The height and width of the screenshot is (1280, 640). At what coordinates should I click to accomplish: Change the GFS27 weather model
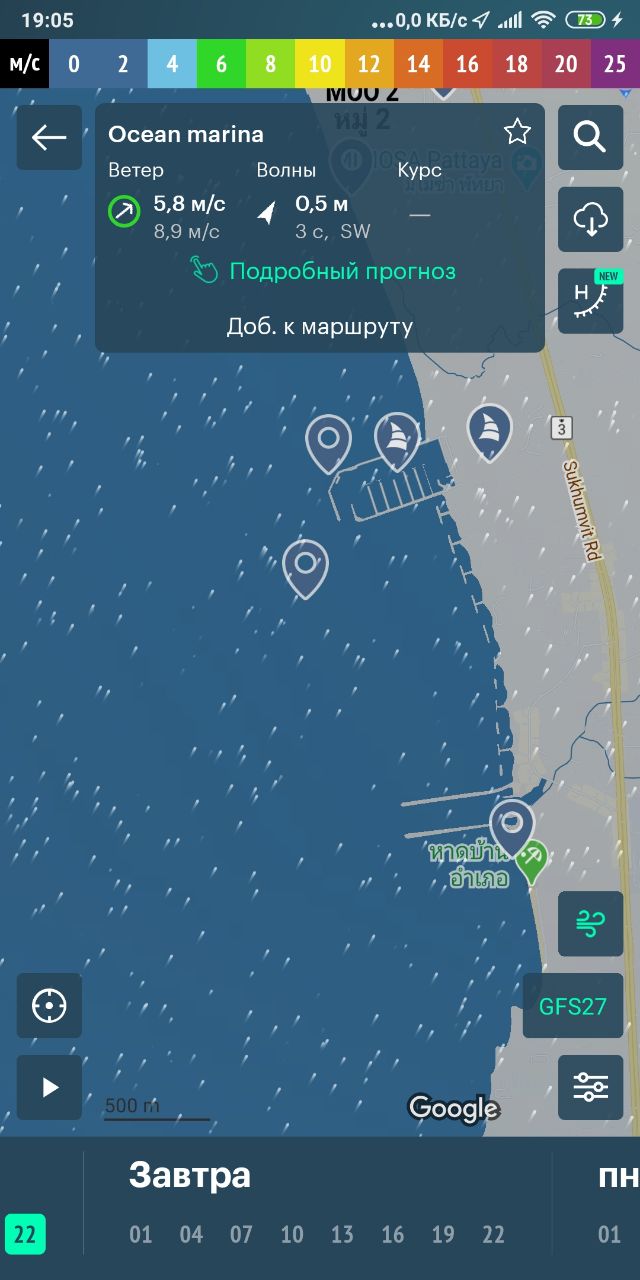[573, 1006]
